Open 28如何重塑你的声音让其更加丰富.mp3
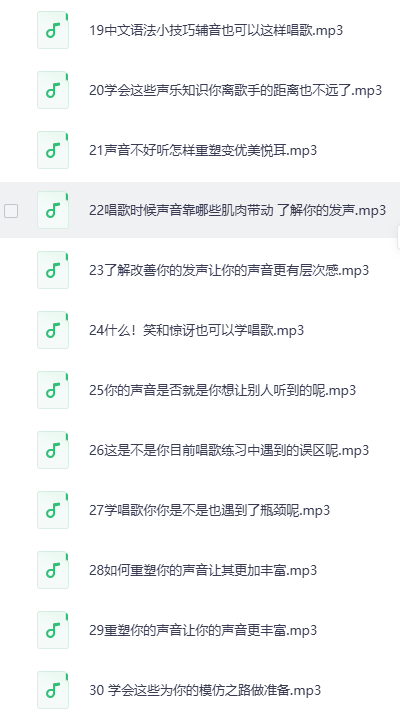400x716 pixels. pos(203,570)
